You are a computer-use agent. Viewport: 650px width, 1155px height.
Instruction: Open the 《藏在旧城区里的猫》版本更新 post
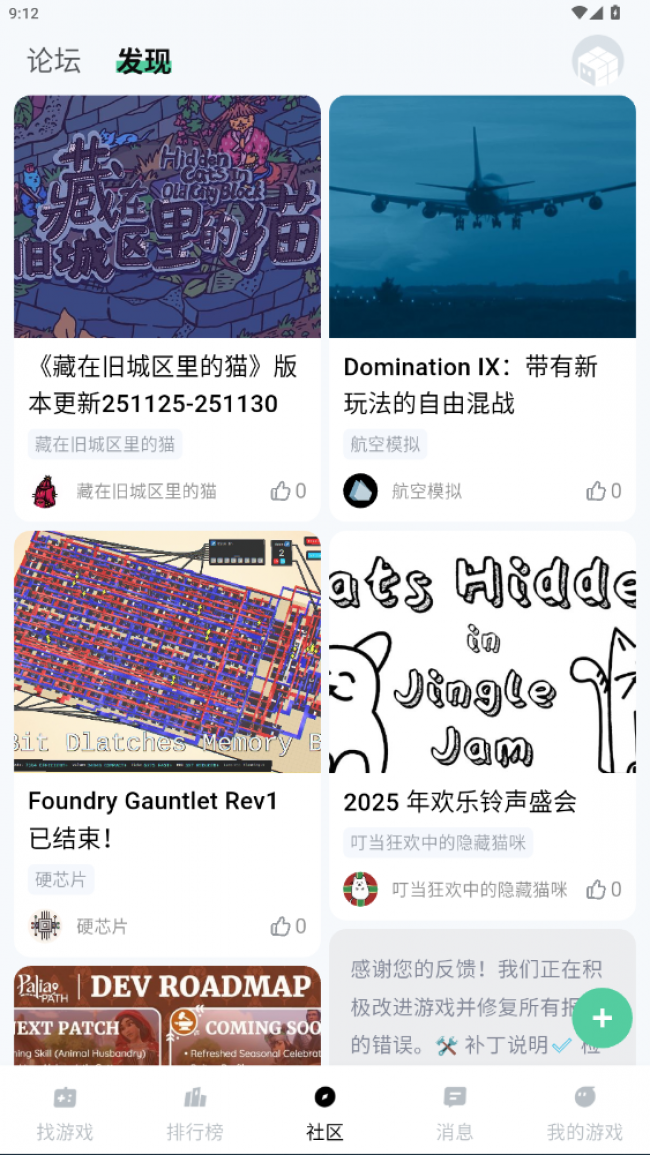point(163,385)
